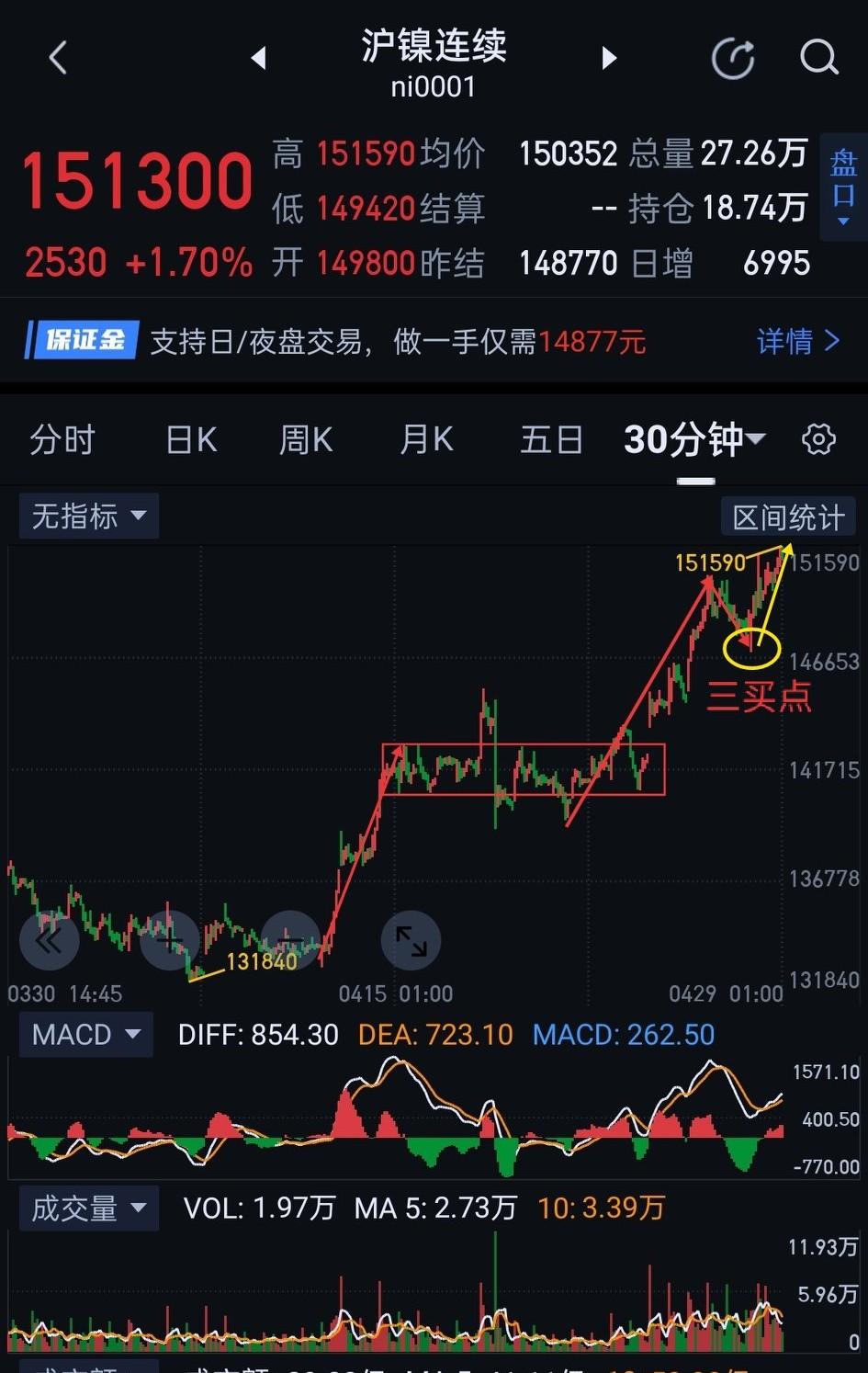The image size is (868, 1373).
Task: Open the 无指标 overlay indicator dropdown
Action: [88, 516]
